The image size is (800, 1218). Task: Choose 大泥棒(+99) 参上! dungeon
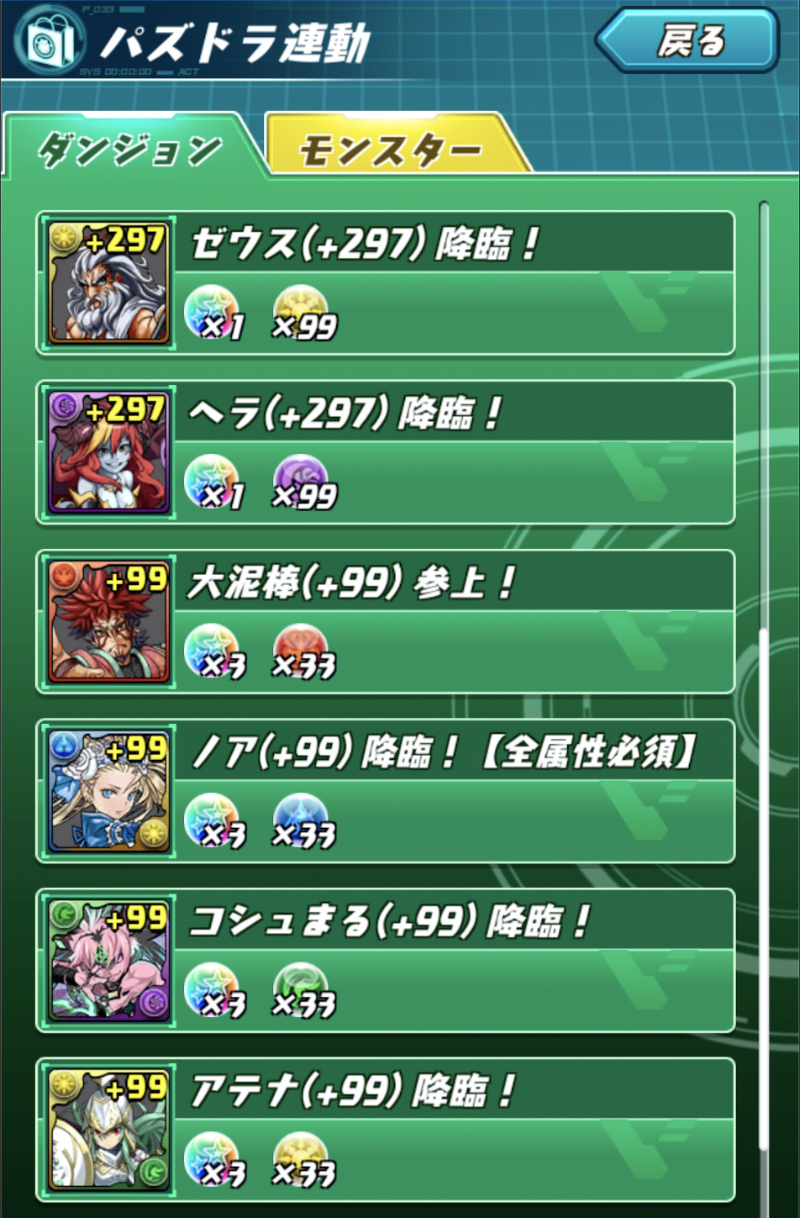point(386,621)
